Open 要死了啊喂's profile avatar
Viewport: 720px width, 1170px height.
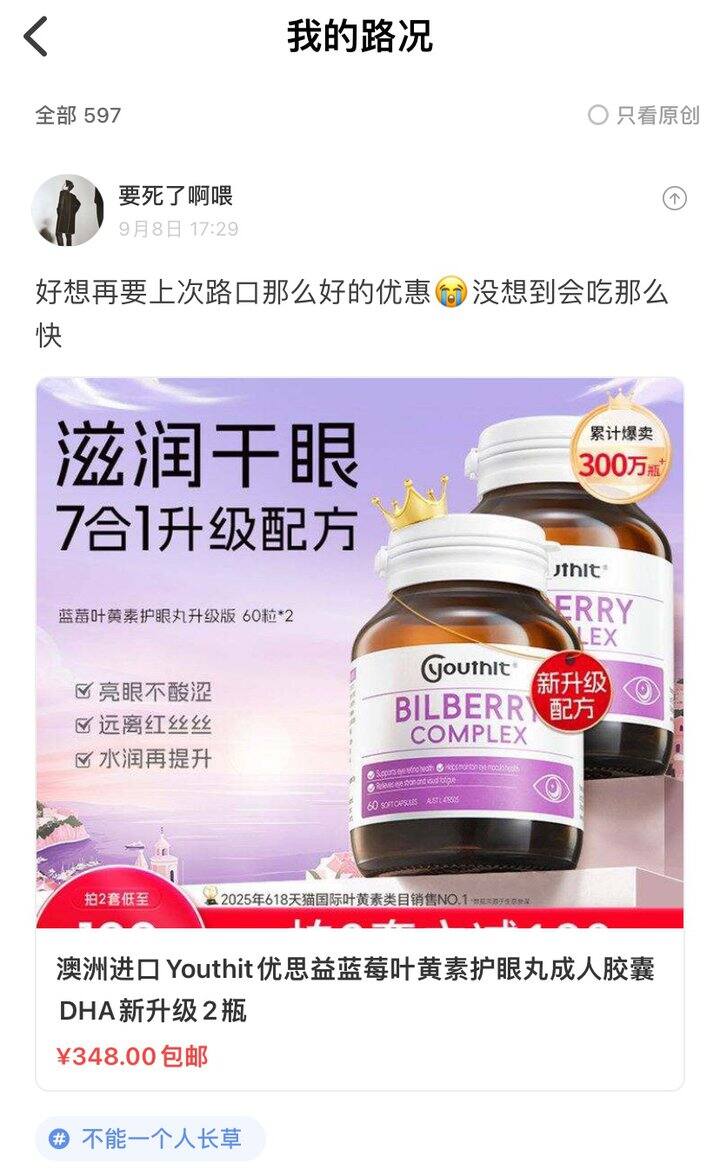(x=68, y=210)
